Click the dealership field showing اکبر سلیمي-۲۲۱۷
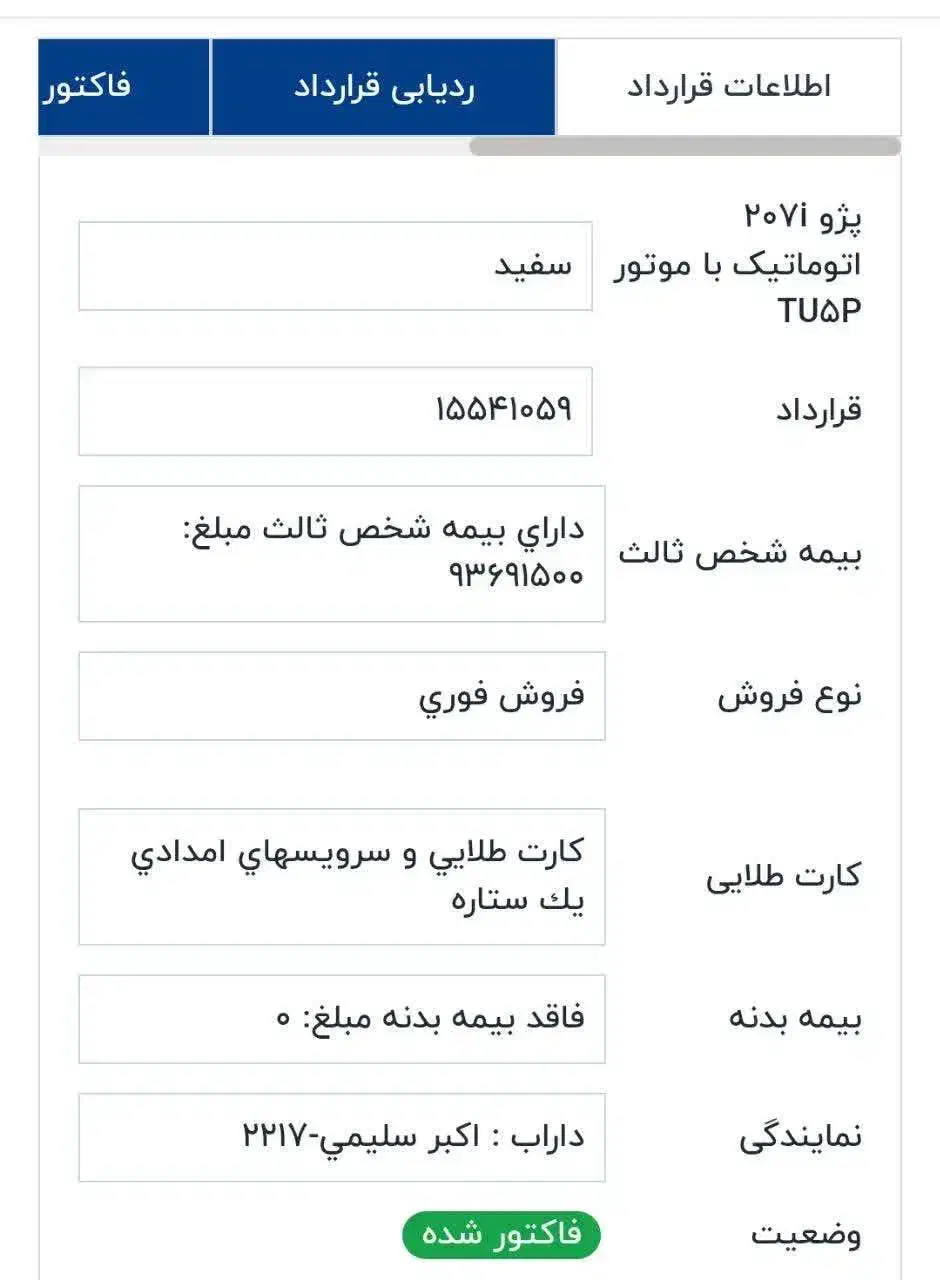This screenshot has height=1280, width=940. tap(340, 1134)
